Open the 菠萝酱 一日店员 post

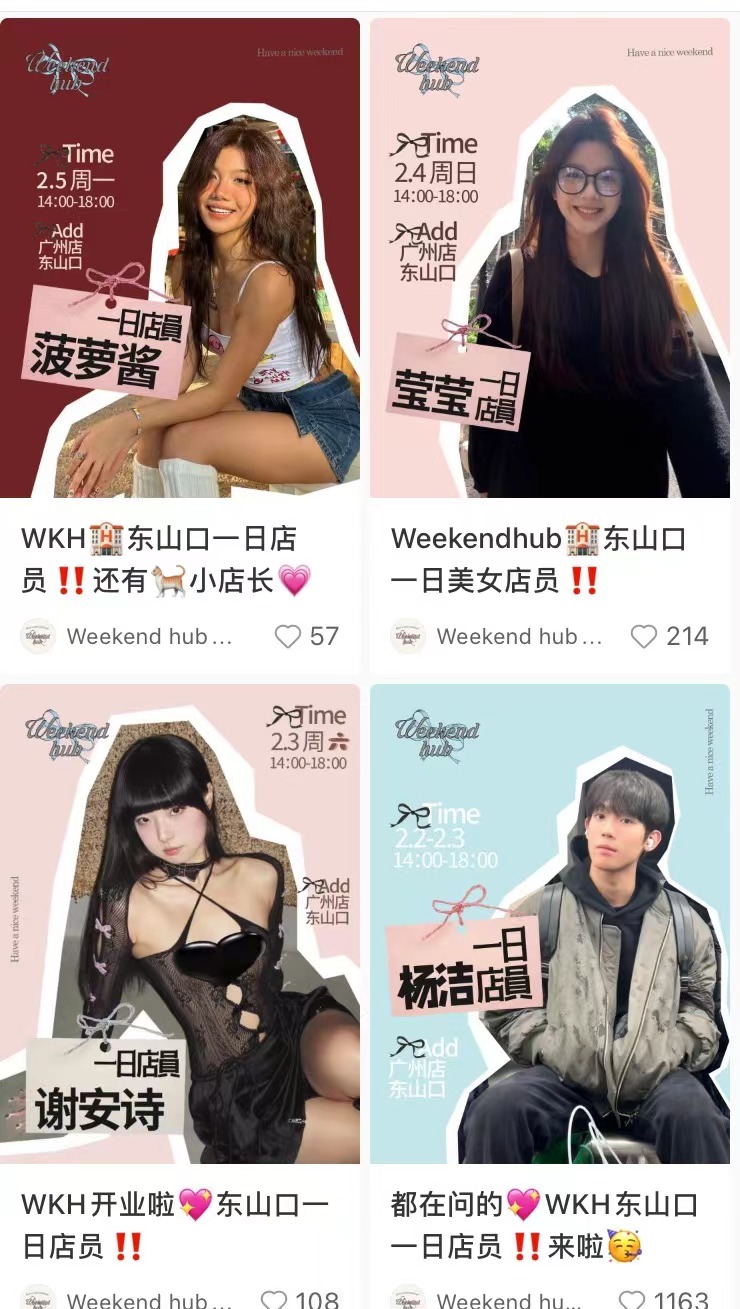180,258
